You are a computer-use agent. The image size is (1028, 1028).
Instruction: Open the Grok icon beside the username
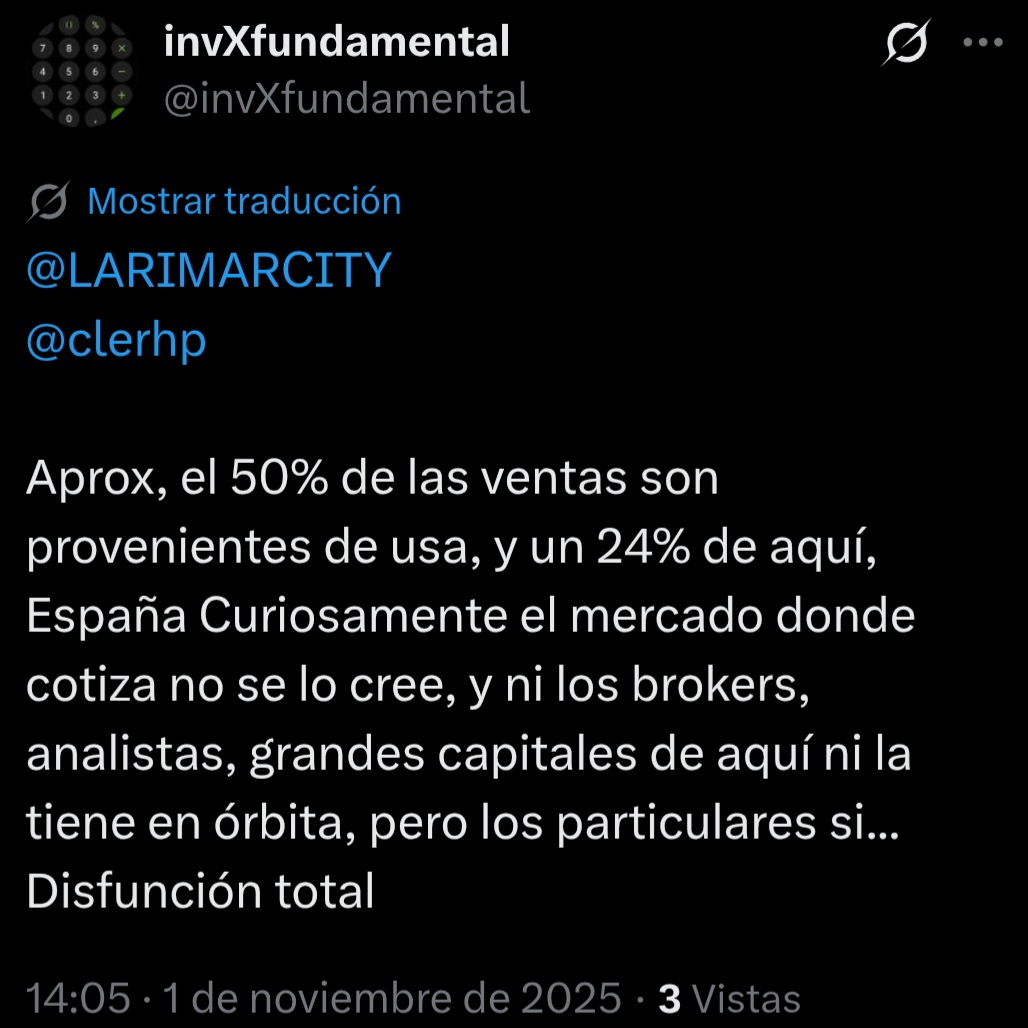click(906, 44)
